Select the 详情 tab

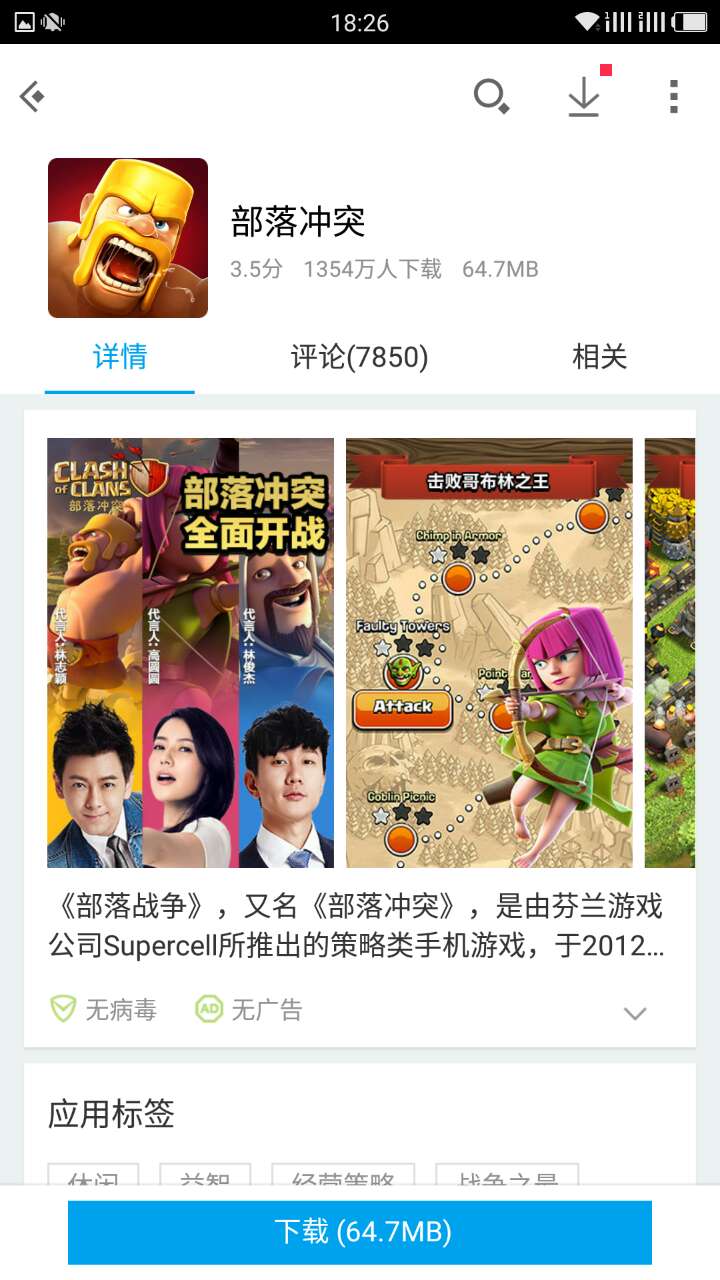[x=120, y=357]
